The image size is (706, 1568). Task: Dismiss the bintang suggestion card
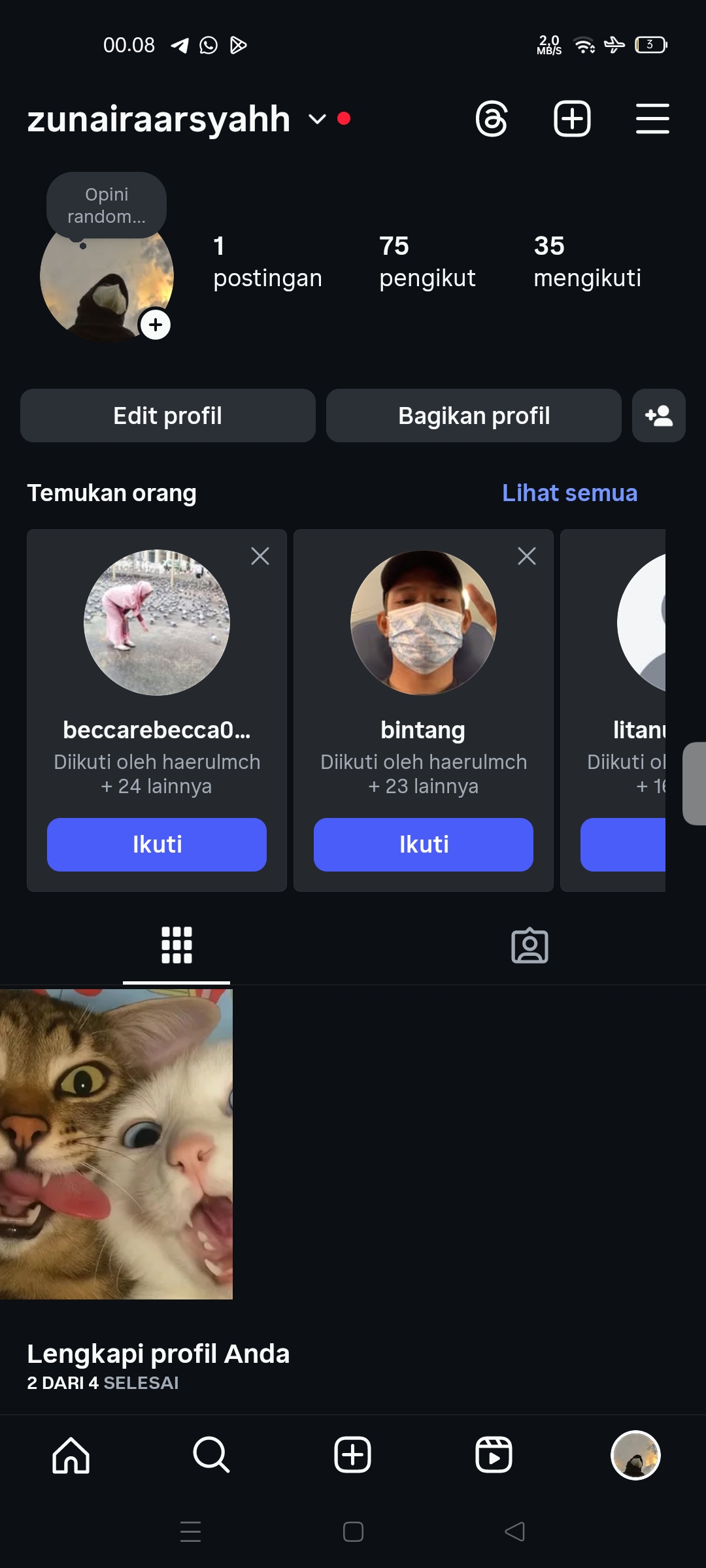[x=527, y=556]
